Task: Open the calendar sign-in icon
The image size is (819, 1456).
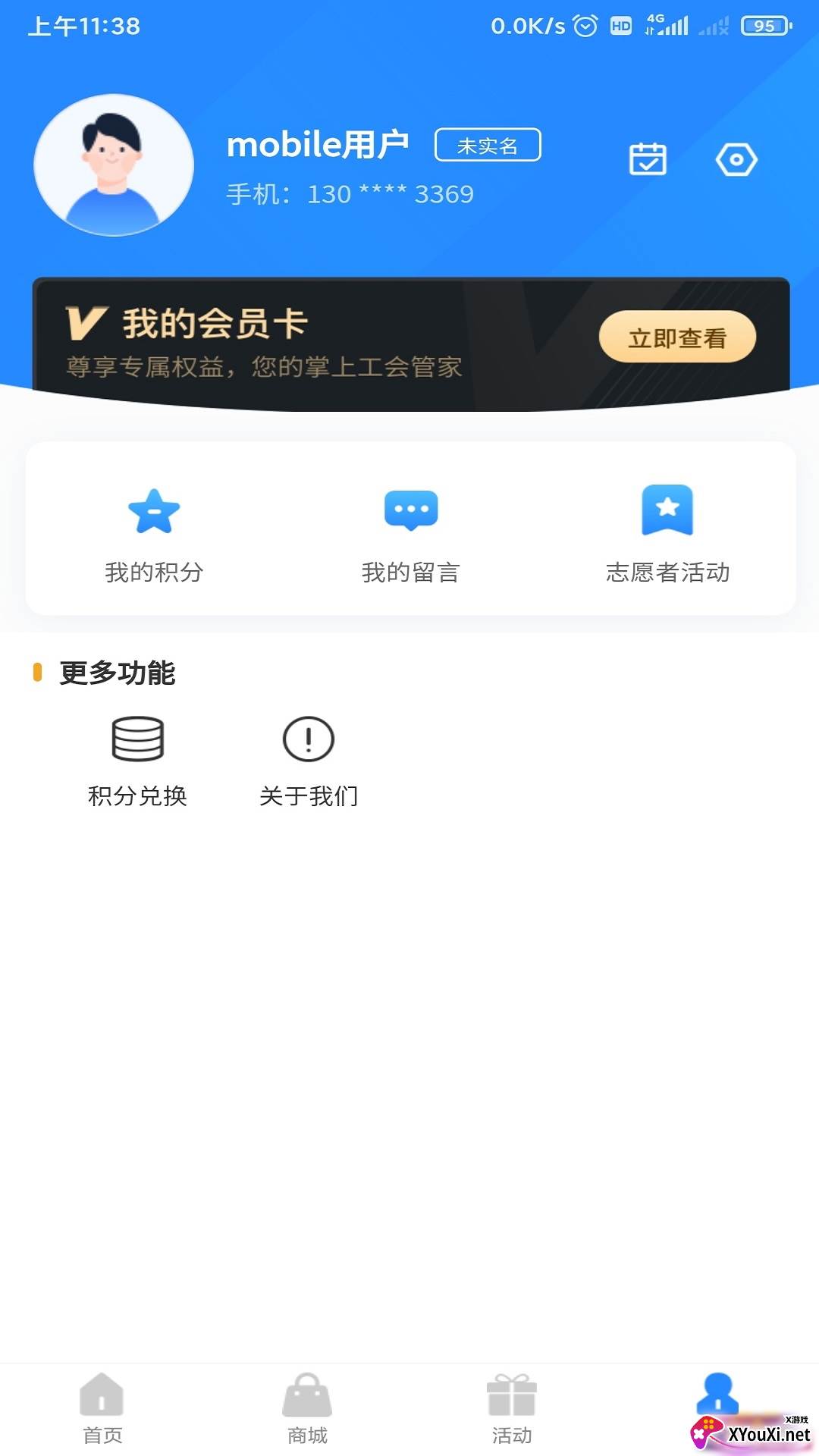Action: pyautogui.click(x=648, y=158)
